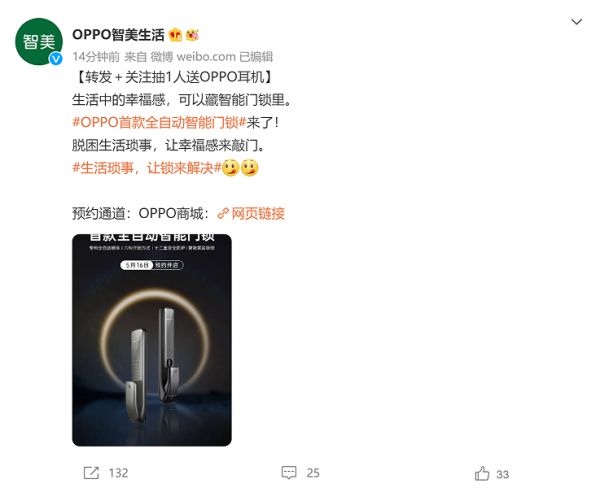Open the OPPO智美生活 username link
This screenshot has height=488, width=600.
pyautogui.click(x=118, y=31)
